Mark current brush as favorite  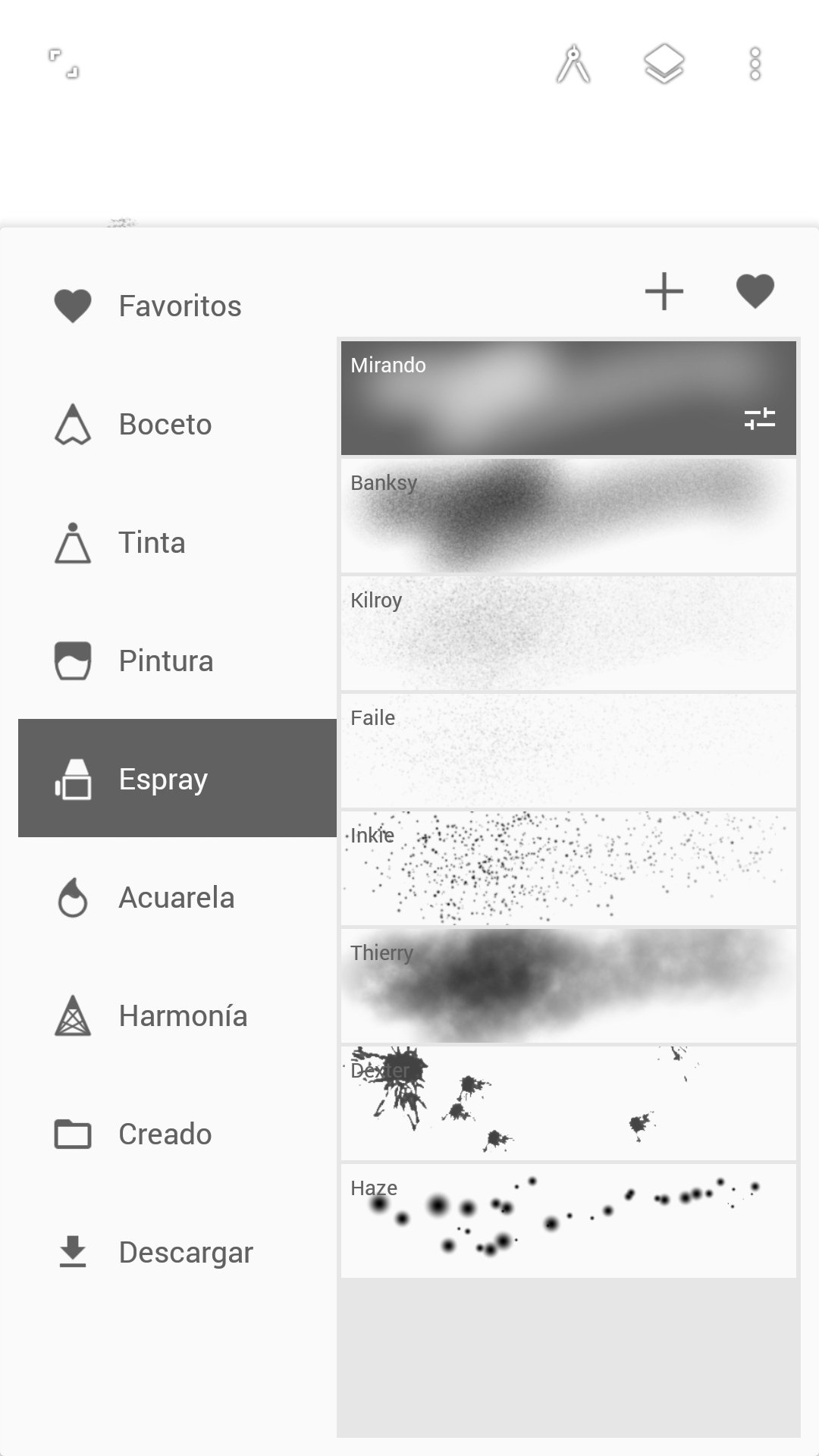(x=755, y=291)
